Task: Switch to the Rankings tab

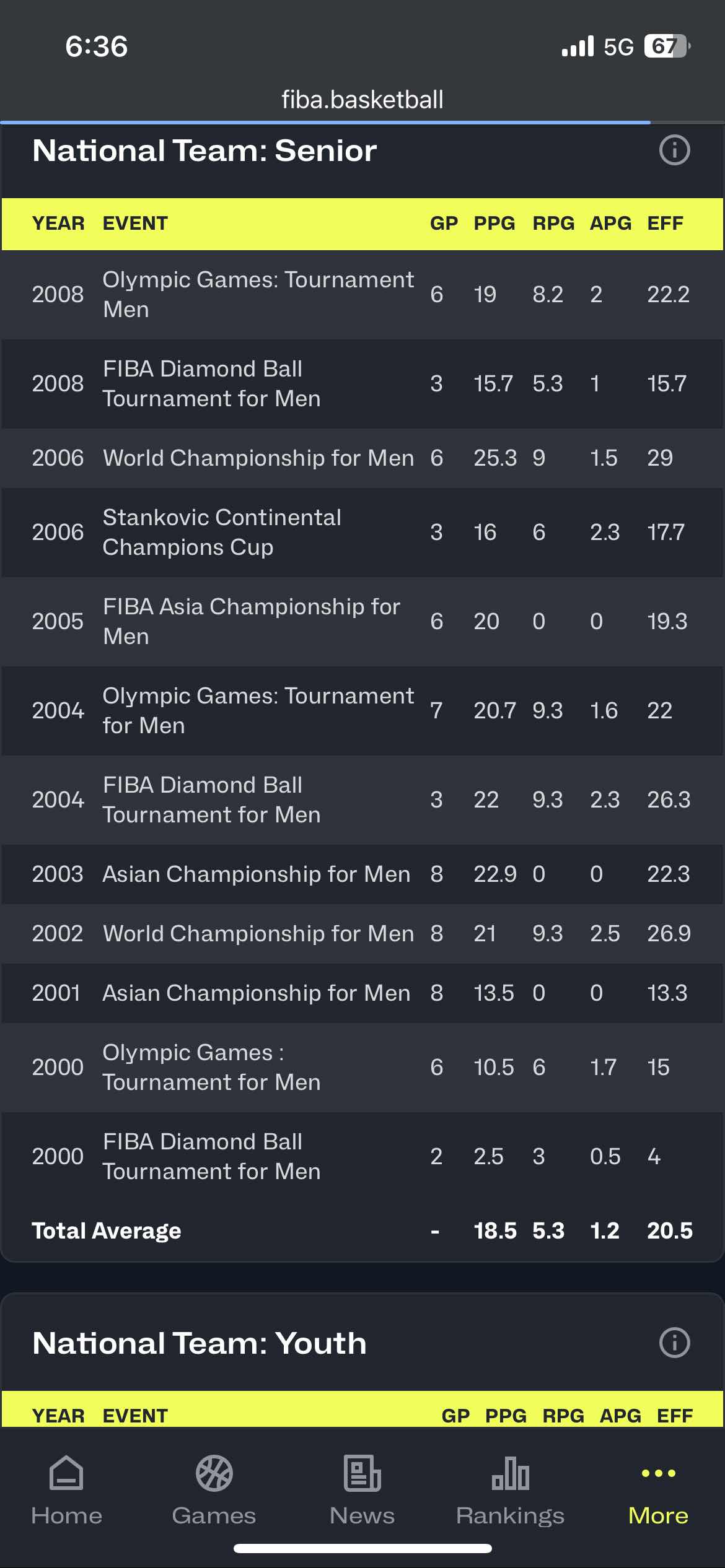Action: pyautogui.click(x=510, y=1489)
